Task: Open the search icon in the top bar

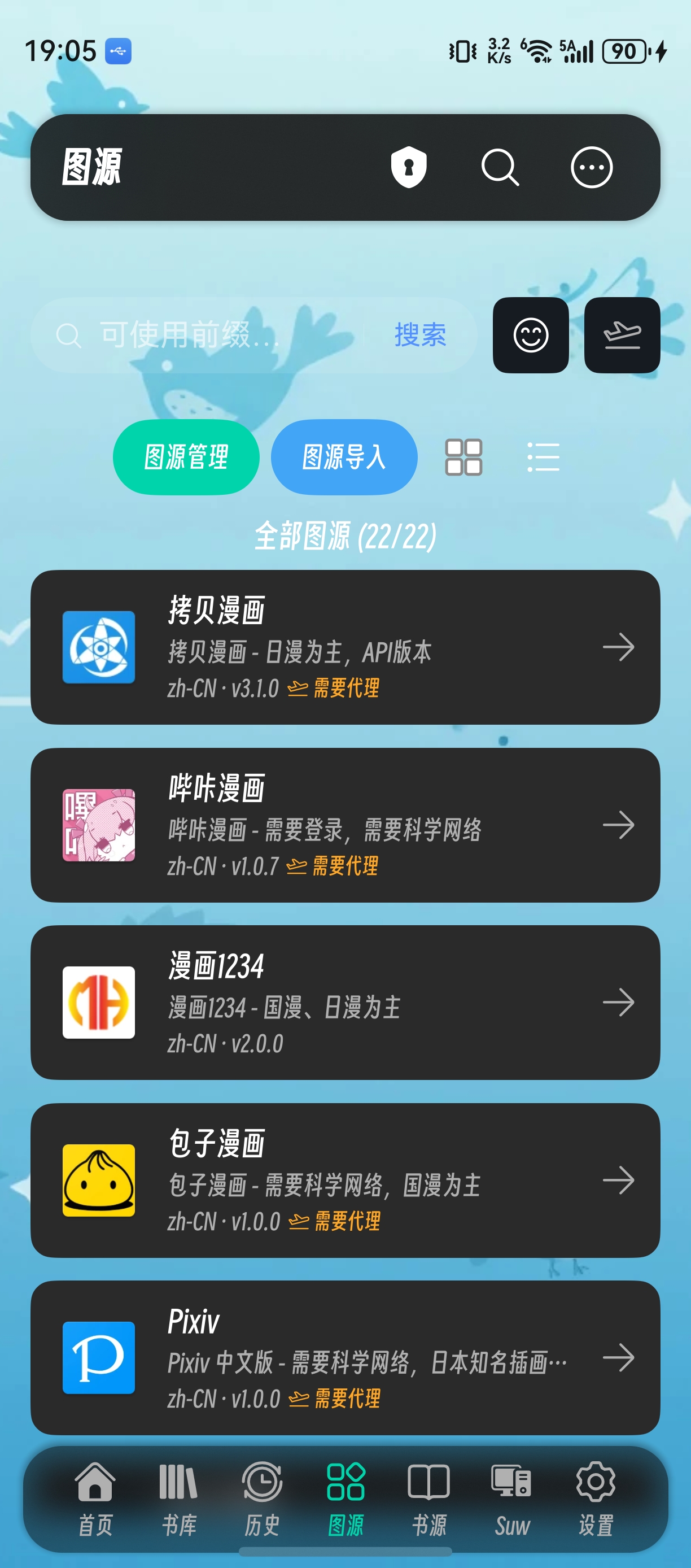Action: (x=500, y=169)
